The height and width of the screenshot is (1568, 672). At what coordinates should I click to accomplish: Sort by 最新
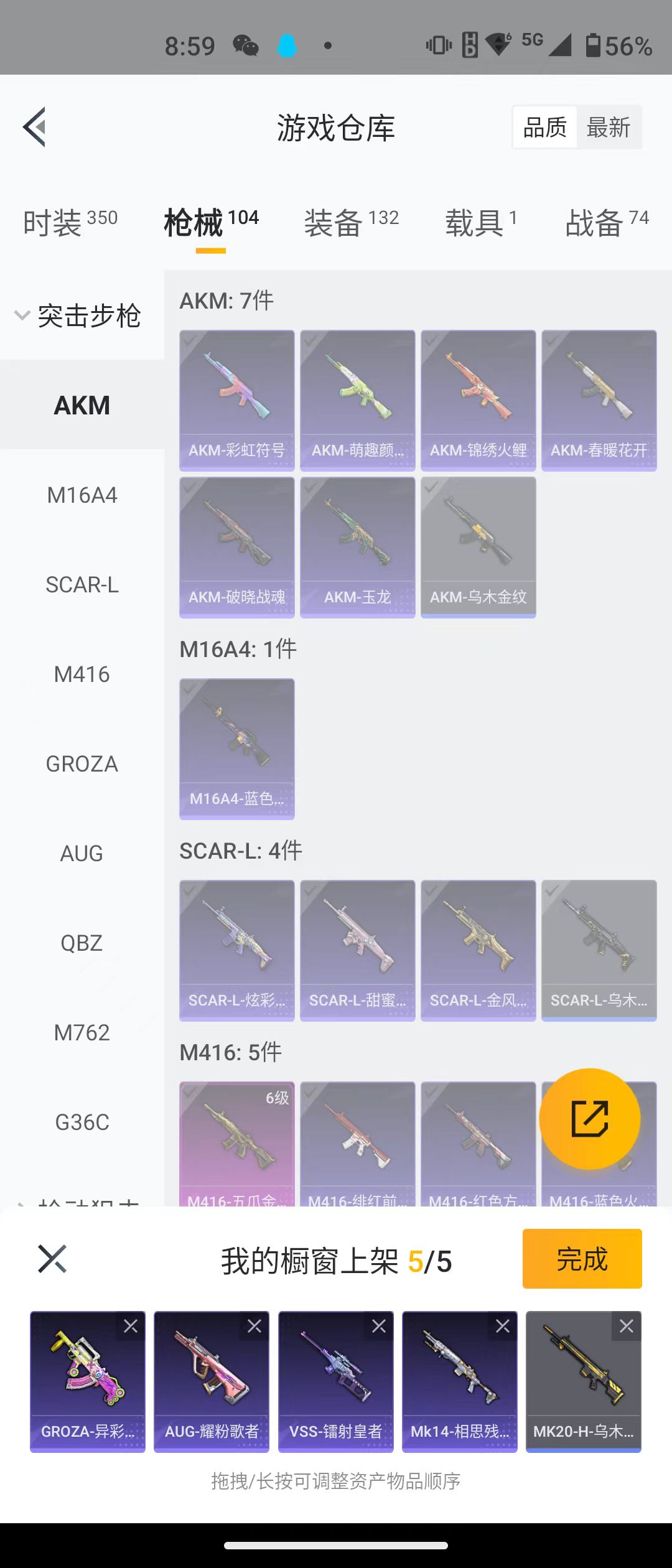click(x=608, y=128)
